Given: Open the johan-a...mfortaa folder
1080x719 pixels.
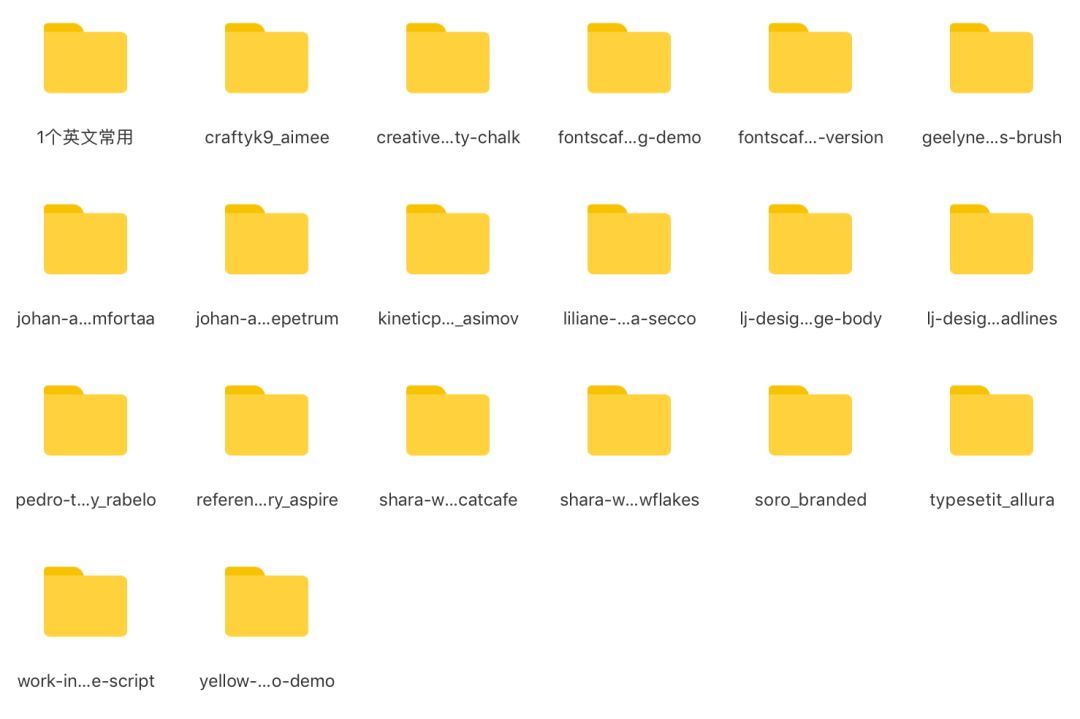Looking at the screenshot, I should [x=85, y=241].
